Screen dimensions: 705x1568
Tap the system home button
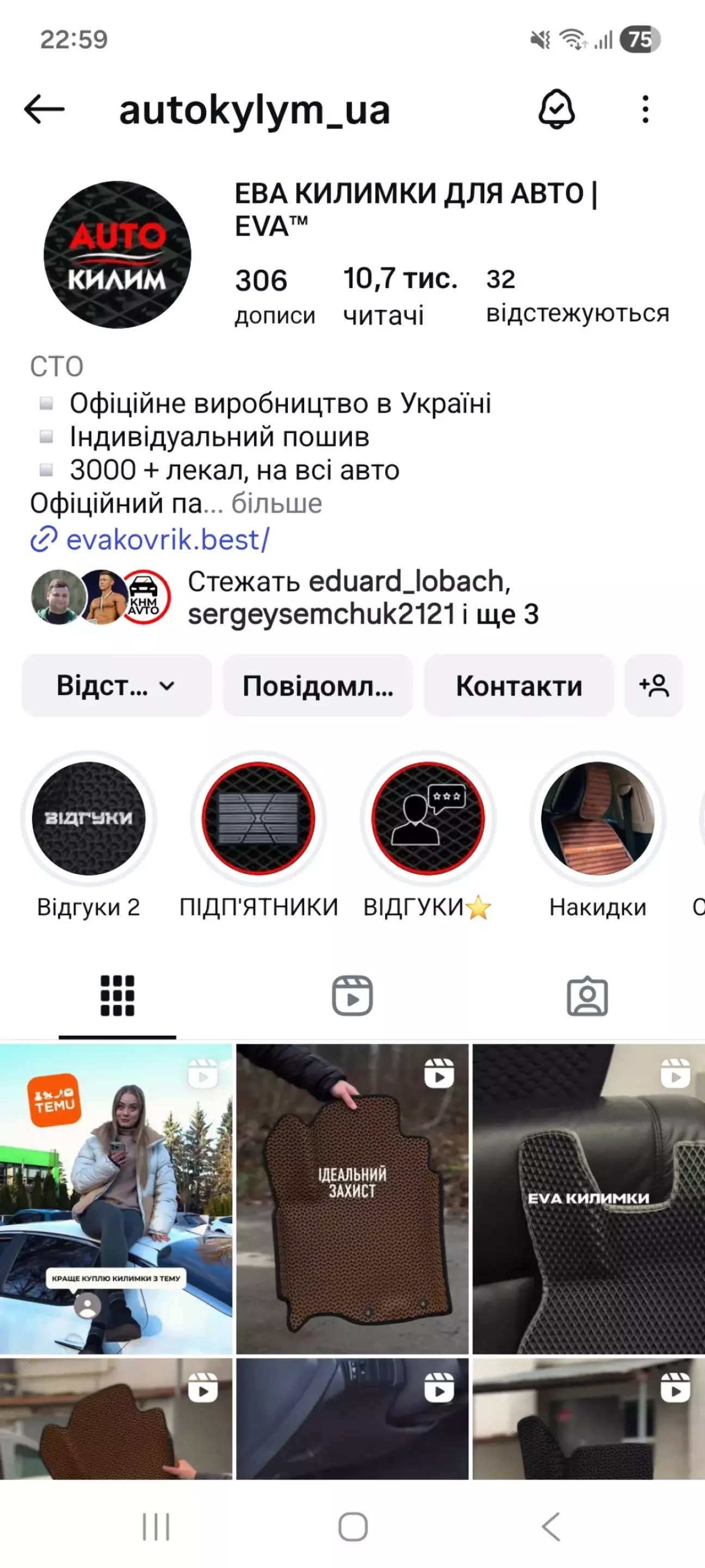pos(353,1527)
